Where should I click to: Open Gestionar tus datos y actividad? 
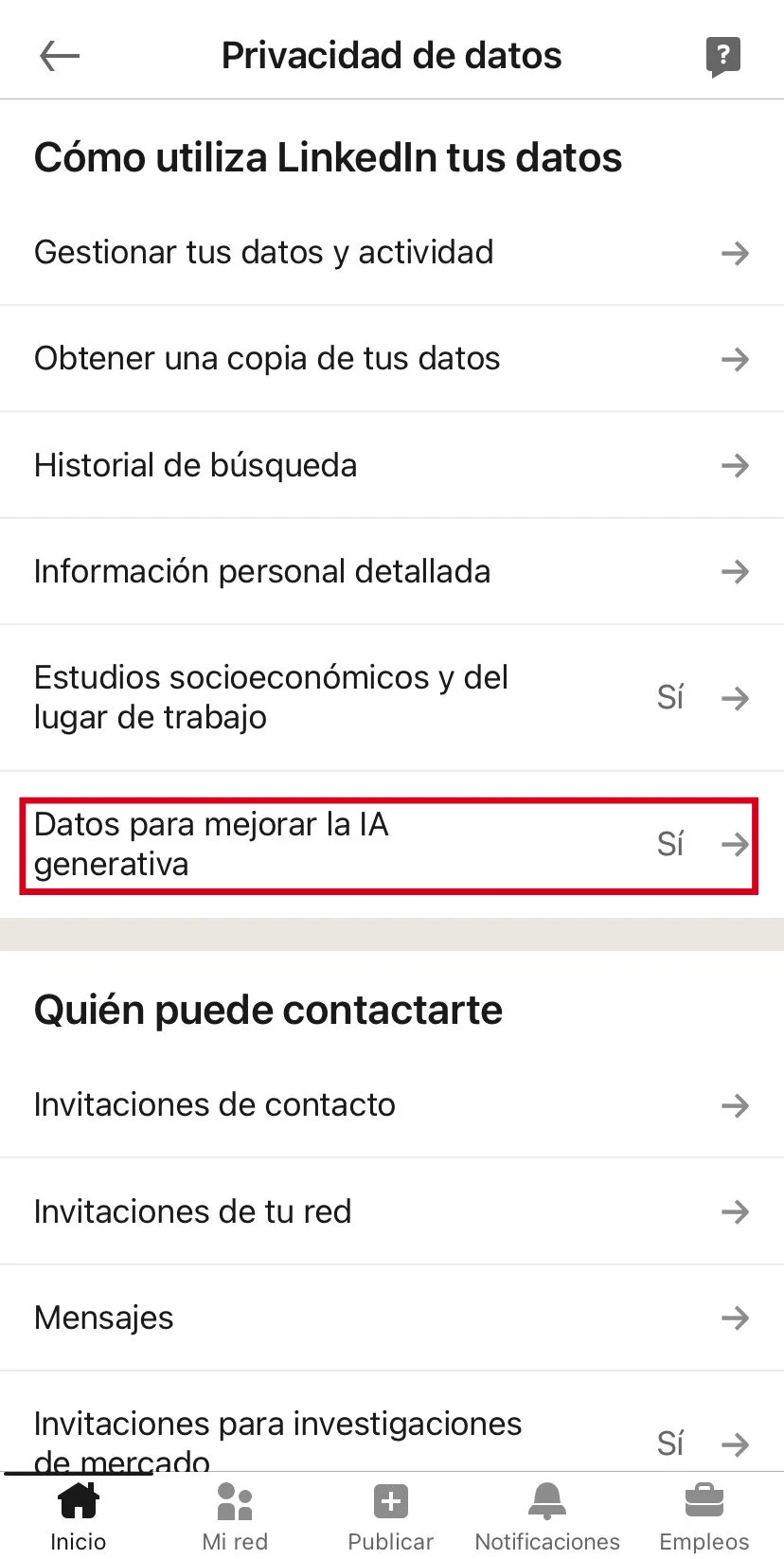click(x=392, y=253)
